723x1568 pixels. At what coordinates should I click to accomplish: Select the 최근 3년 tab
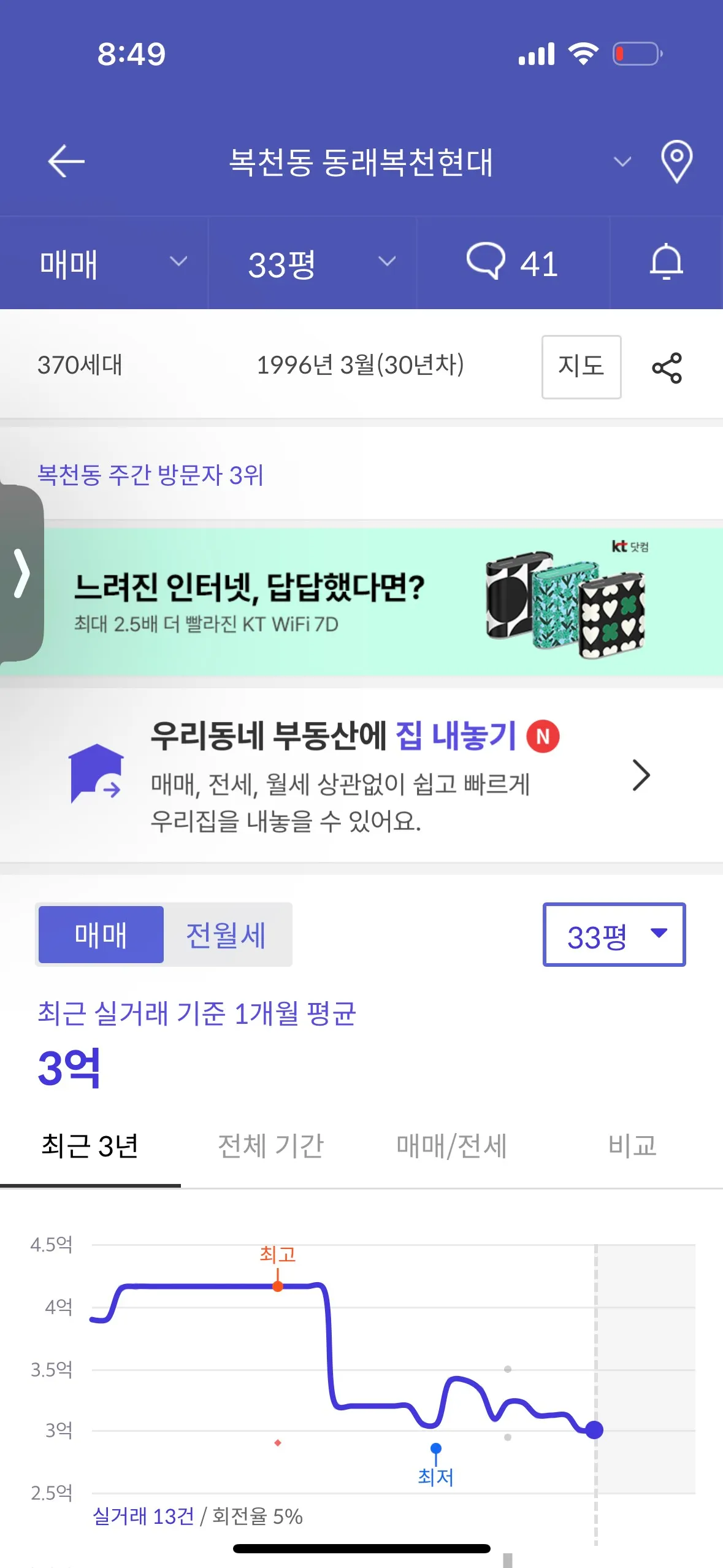tap(90, 1146)
